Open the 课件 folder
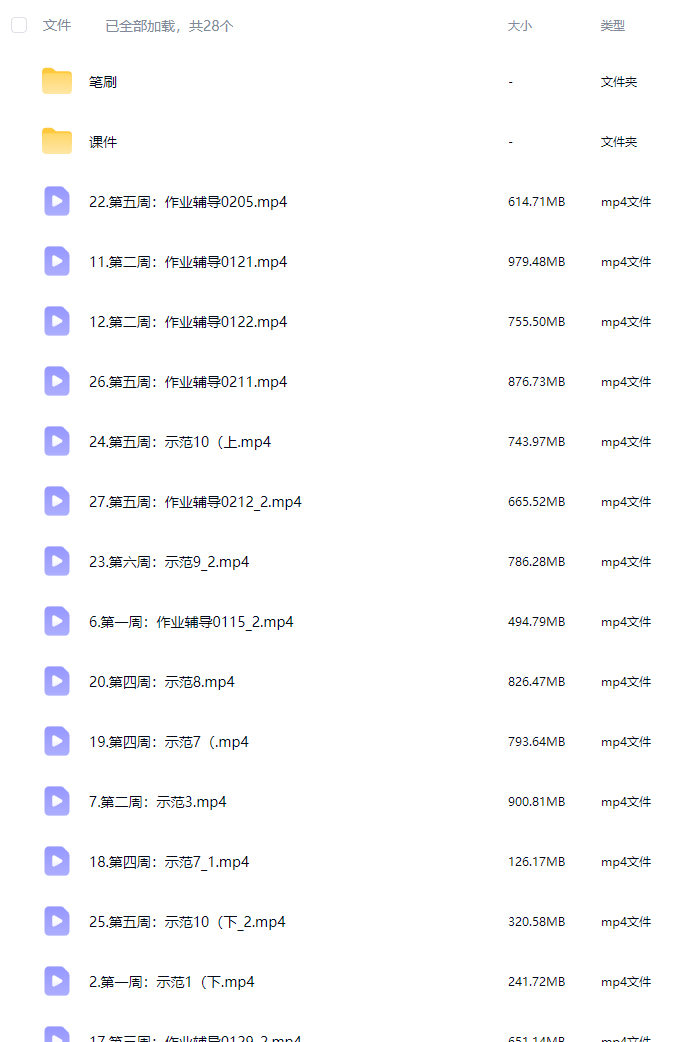The image size is (687, 1042). [103, 142]
